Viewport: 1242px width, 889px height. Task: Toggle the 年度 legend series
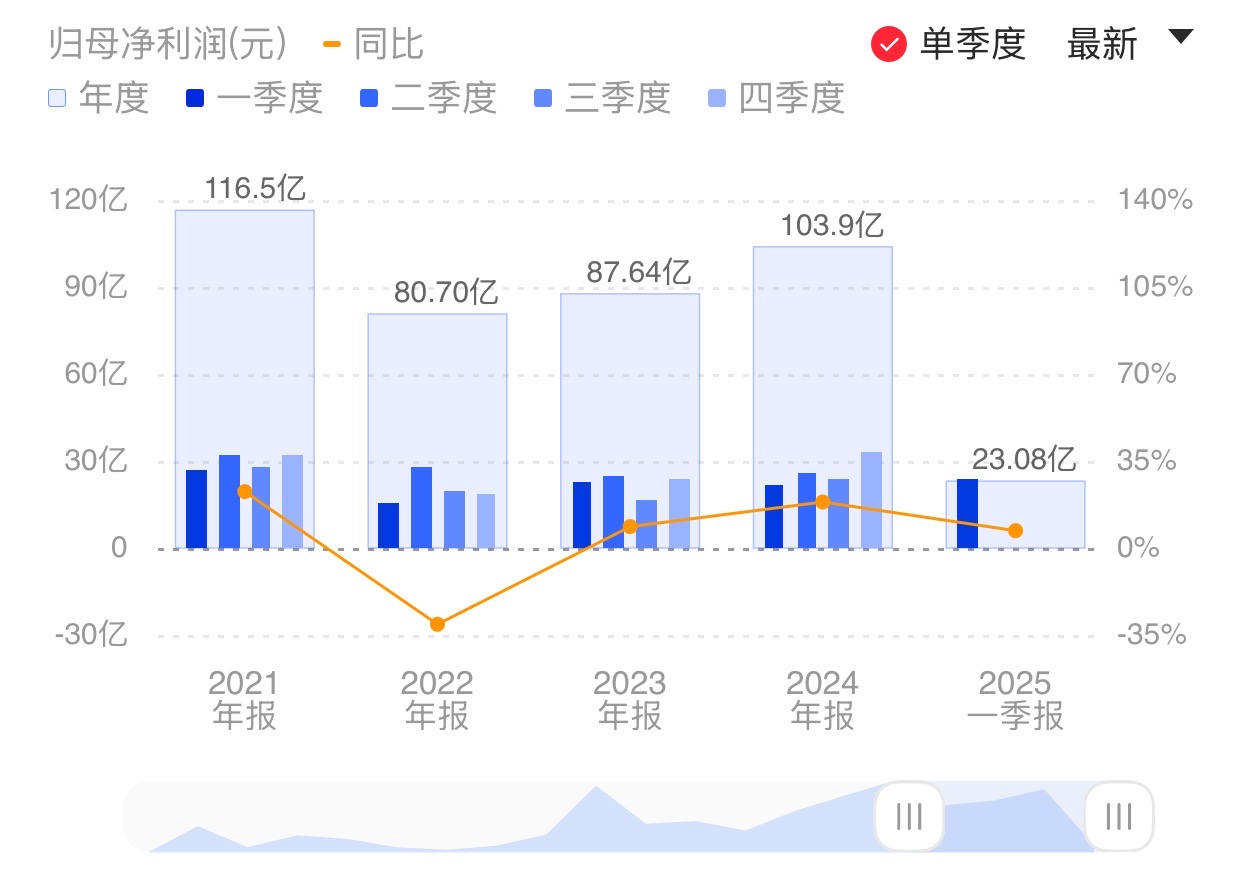[x=98, y=99]
